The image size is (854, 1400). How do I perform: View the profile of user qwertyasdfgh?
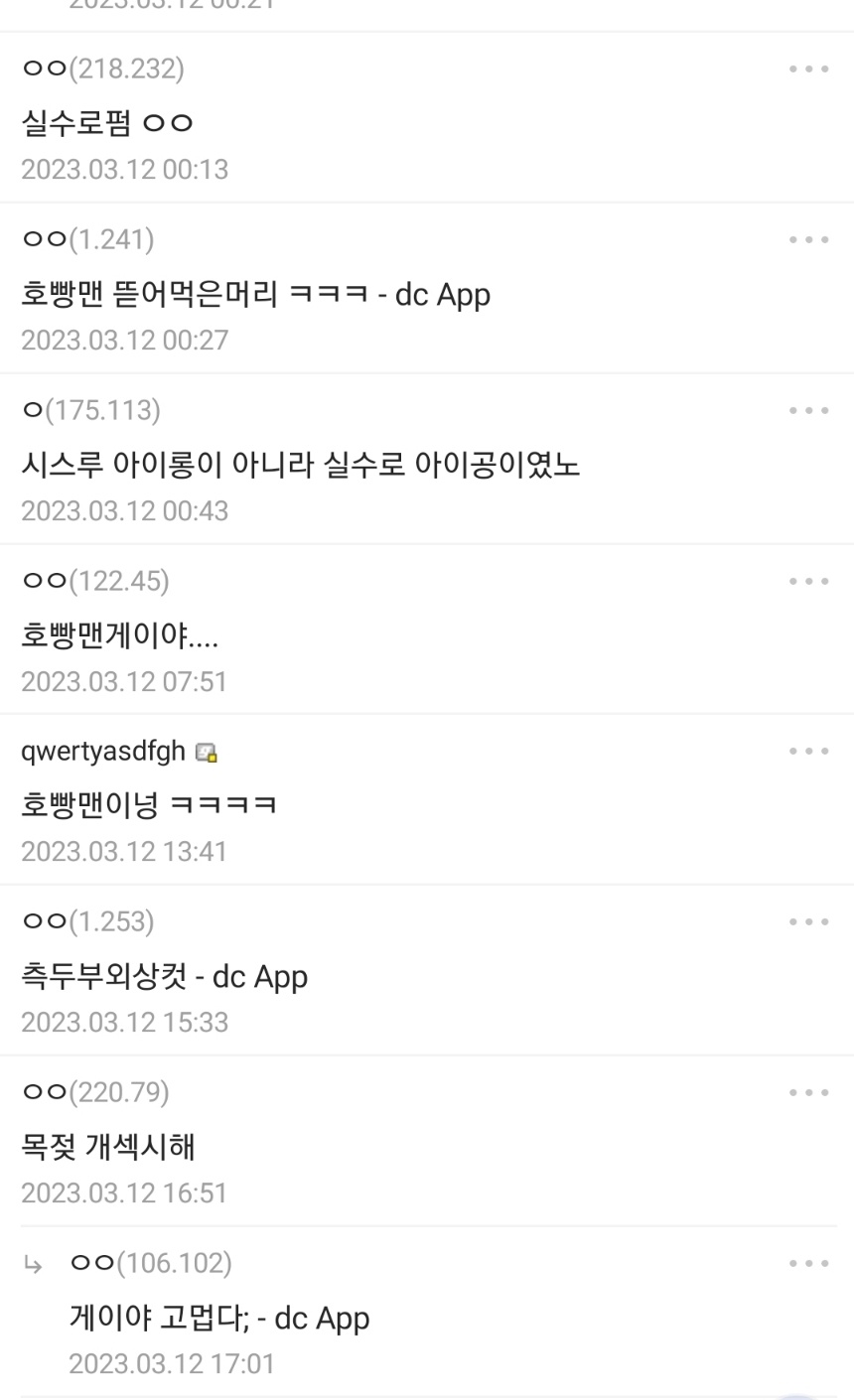(x=103, y=752)
